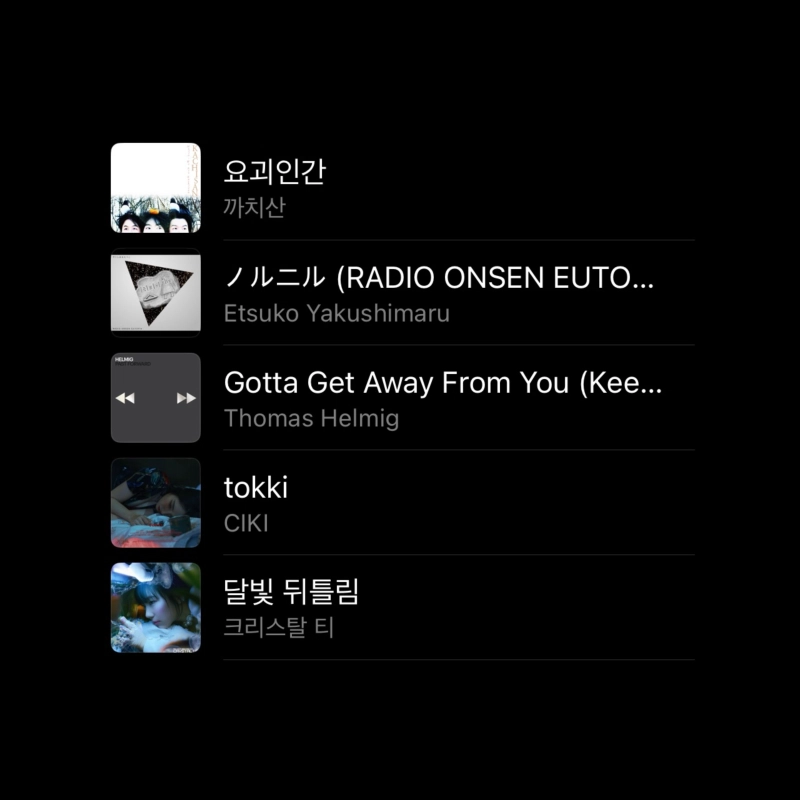Play Gotta Get Away From You
This screenshot has width=800, height=800.
pyautogui.click(x=400, y=398)
